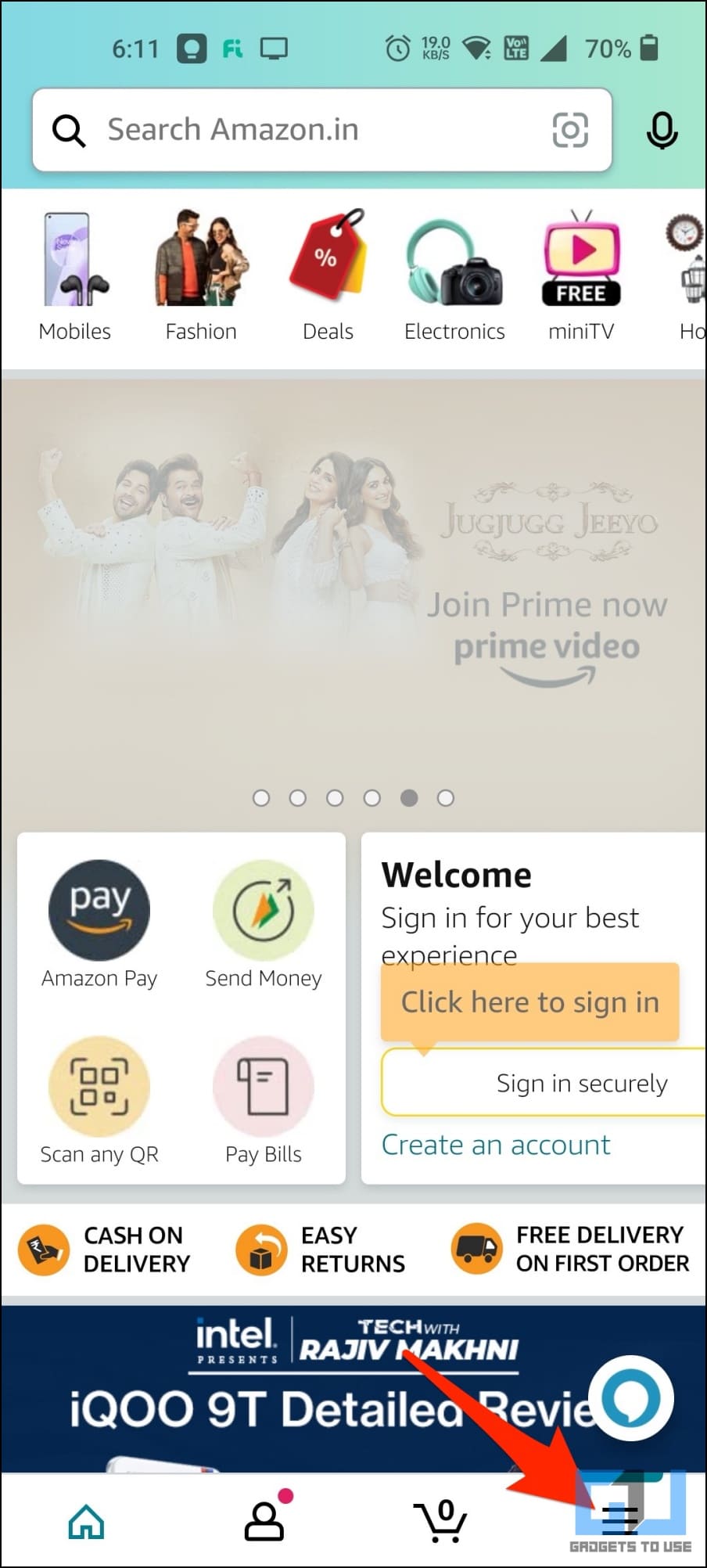The image size is (707, 1568).
Task: Tap the Search Amazon.in field
Action: [x=321, y=130]
